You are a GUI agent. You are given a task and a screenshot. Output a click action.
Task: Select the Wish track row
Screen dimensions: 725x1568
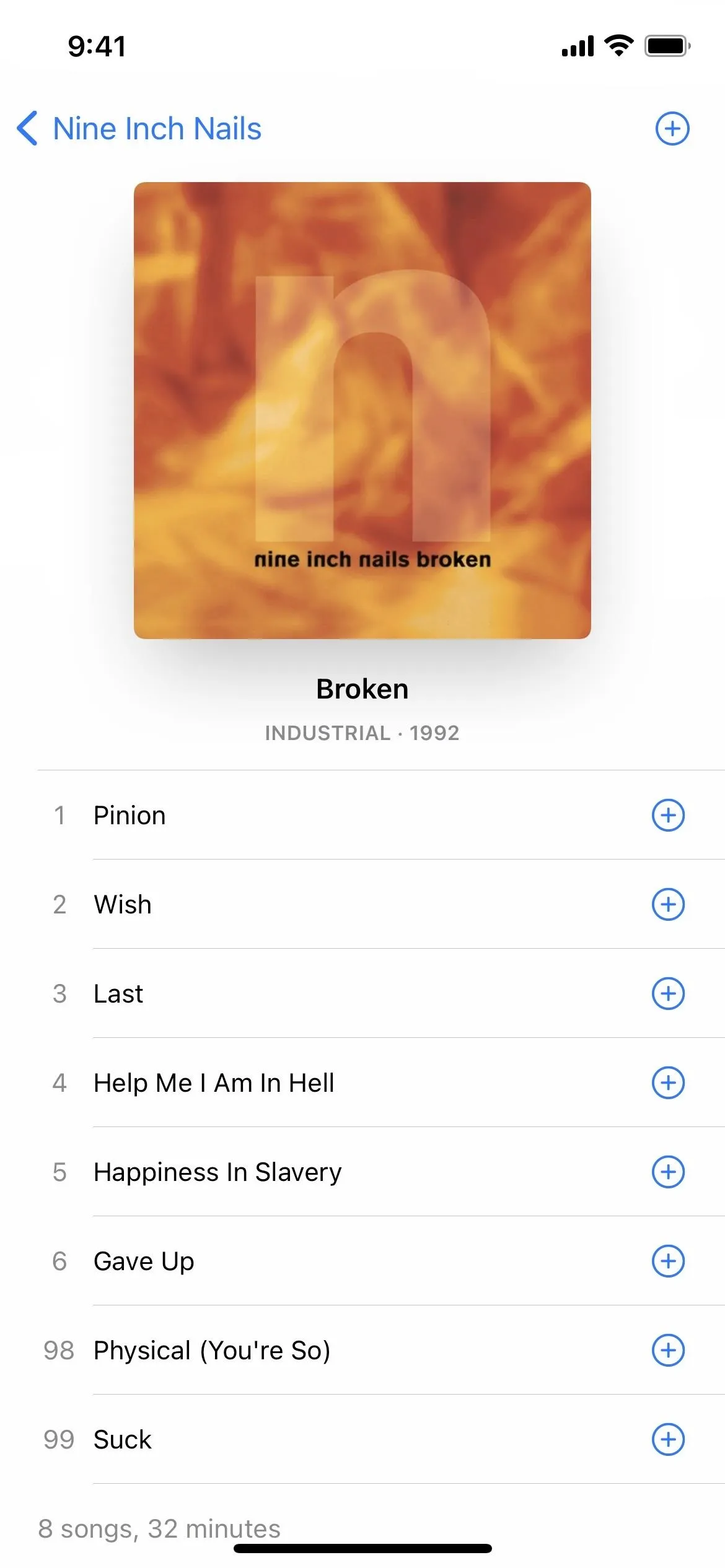coord(362,904)
